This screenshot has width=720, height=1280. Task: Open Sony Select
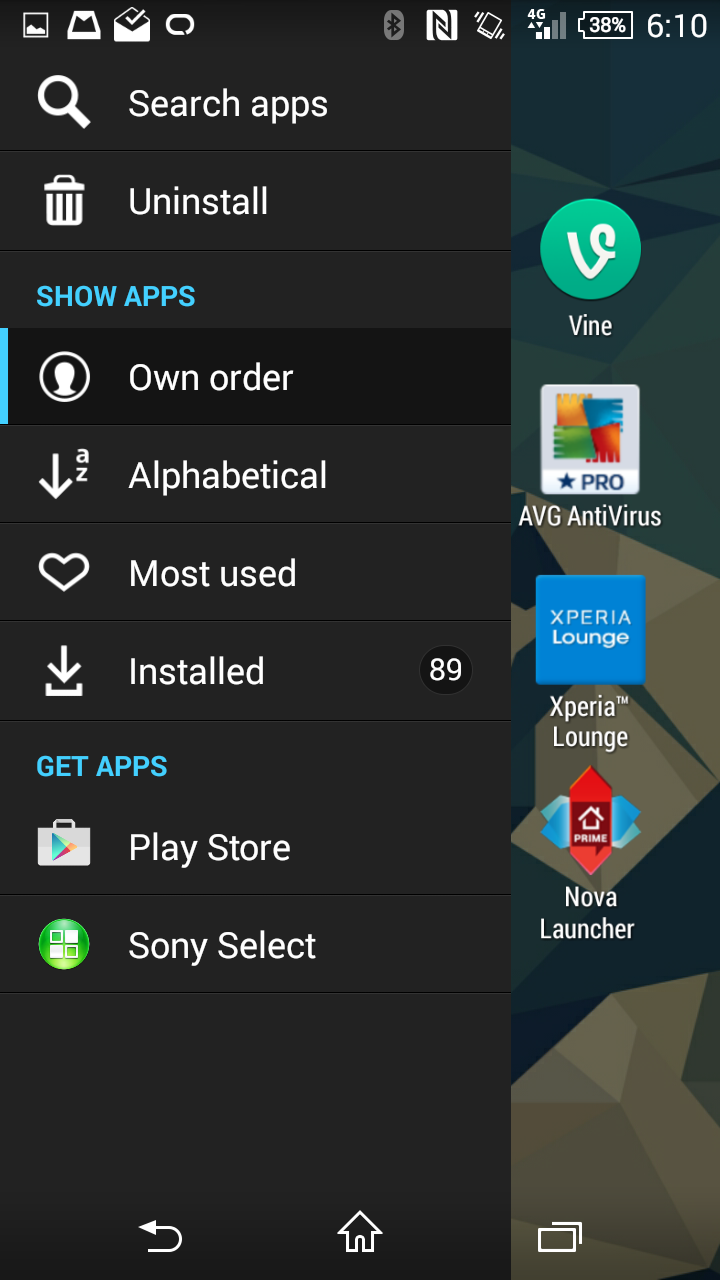click(222, 946)
